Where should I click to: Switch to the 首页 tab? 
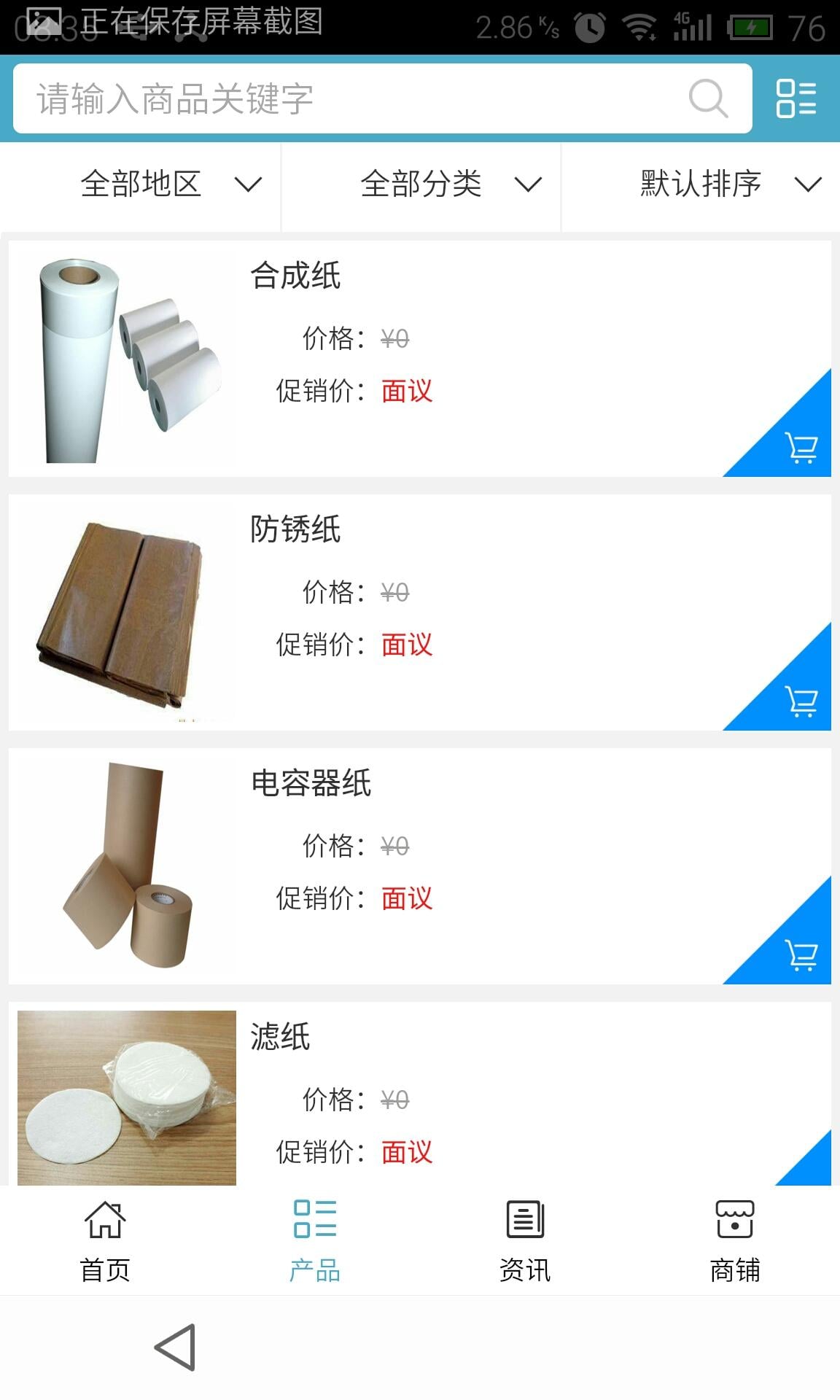[x=105, y=1241]
